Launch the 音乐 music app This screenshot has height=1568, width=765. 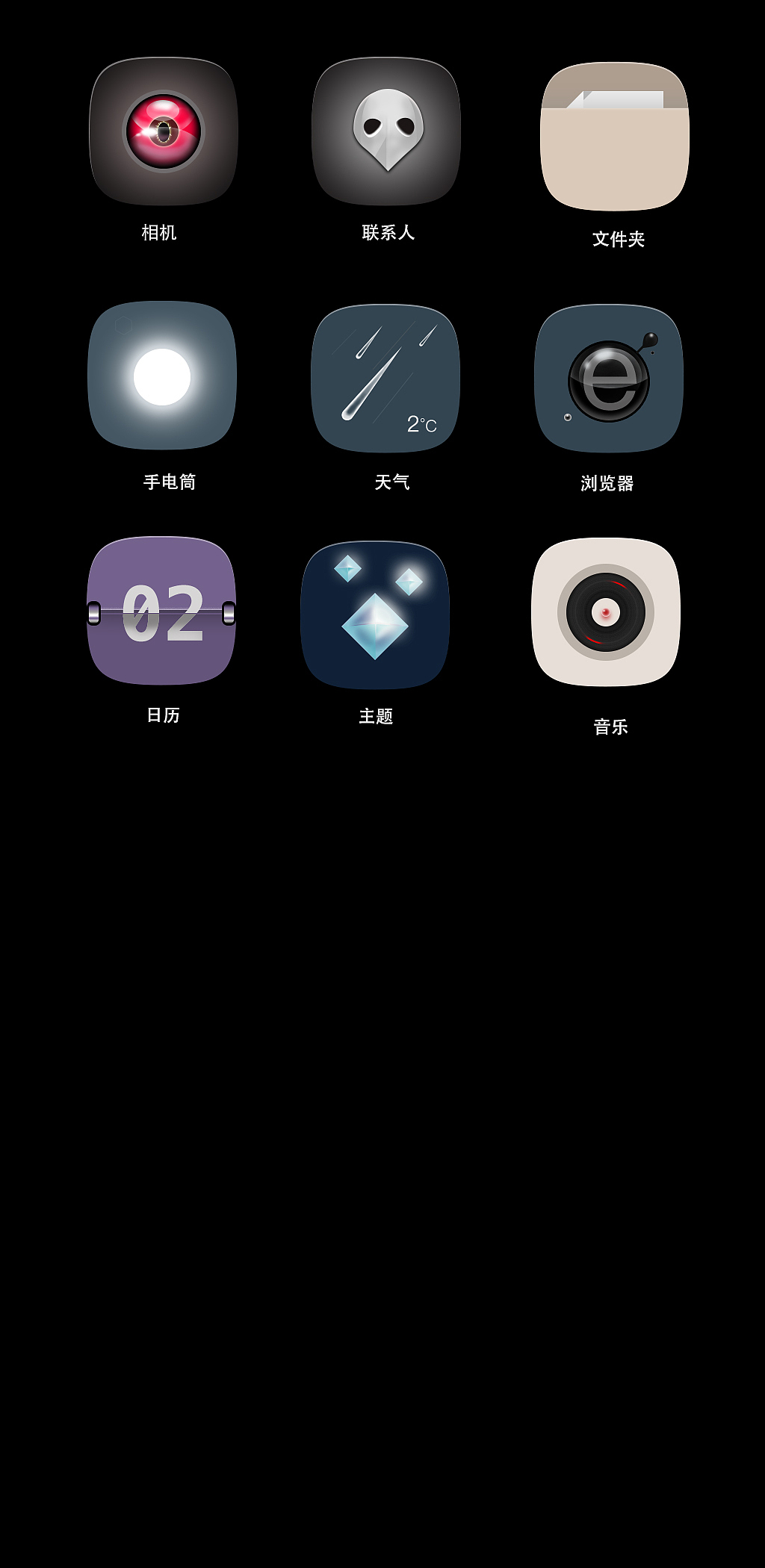(x=607, y=612)
